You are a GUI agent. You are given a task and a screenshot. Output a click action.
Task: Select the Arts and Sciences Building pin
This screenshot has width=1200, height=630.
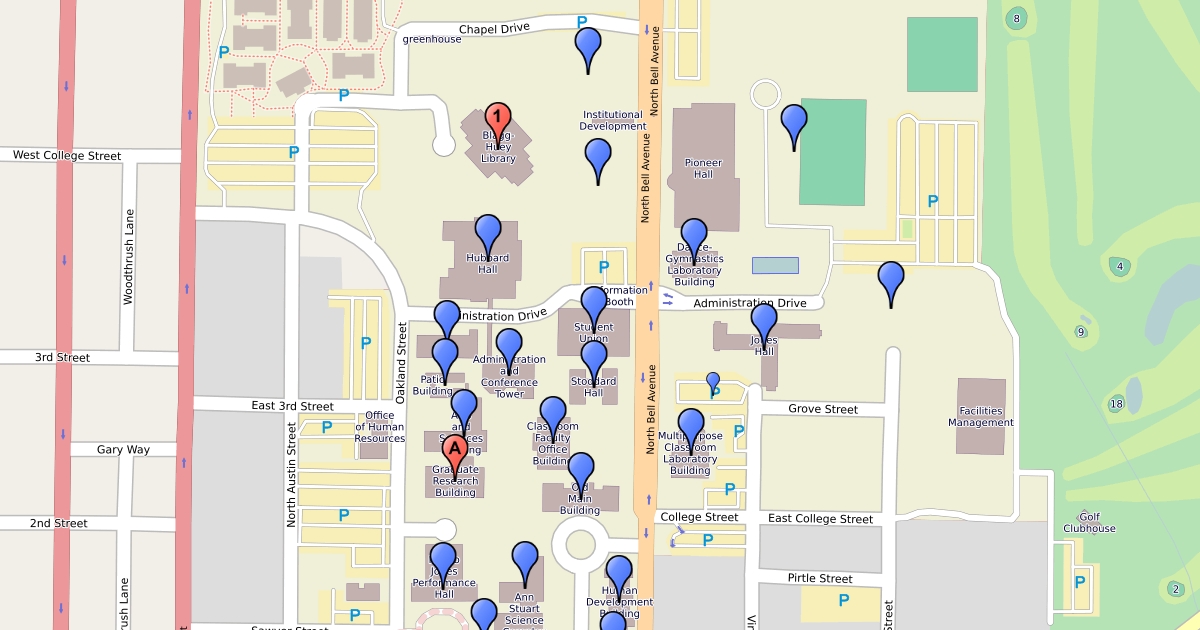click(464, 408)
